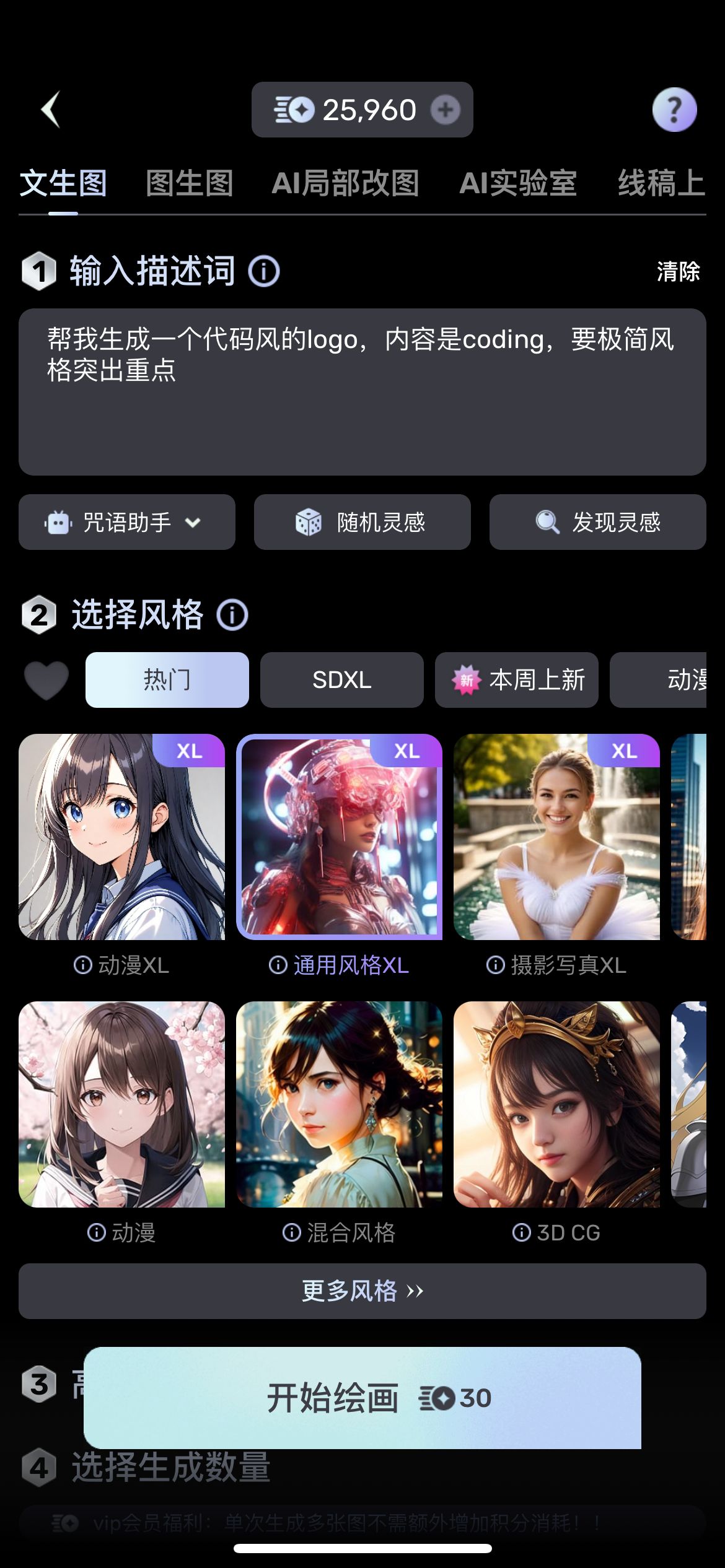Screen dimensions: 725x1568
Task: Open 发现灵感 to discover ideas
Action: (597, 522)
